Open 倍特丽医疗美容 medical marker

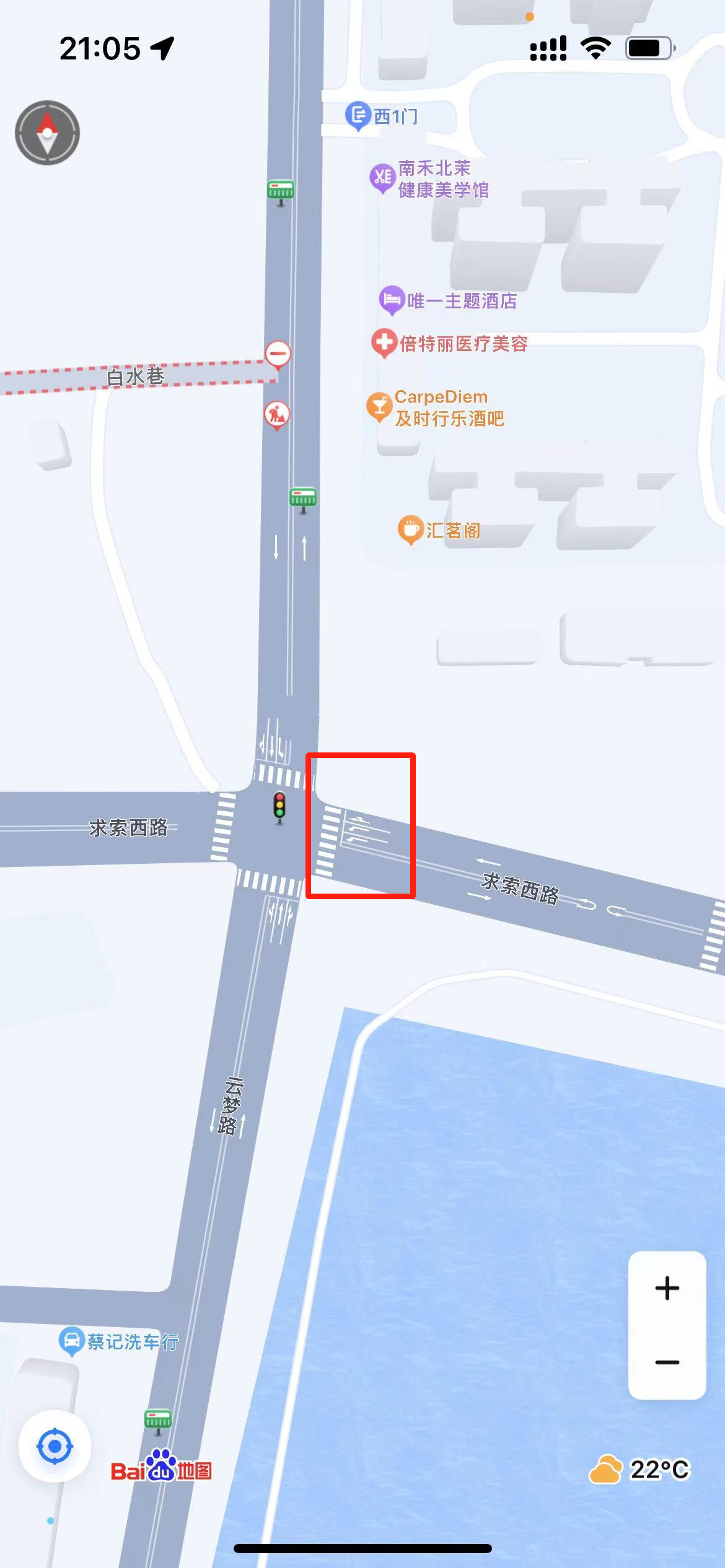(384, 342)
